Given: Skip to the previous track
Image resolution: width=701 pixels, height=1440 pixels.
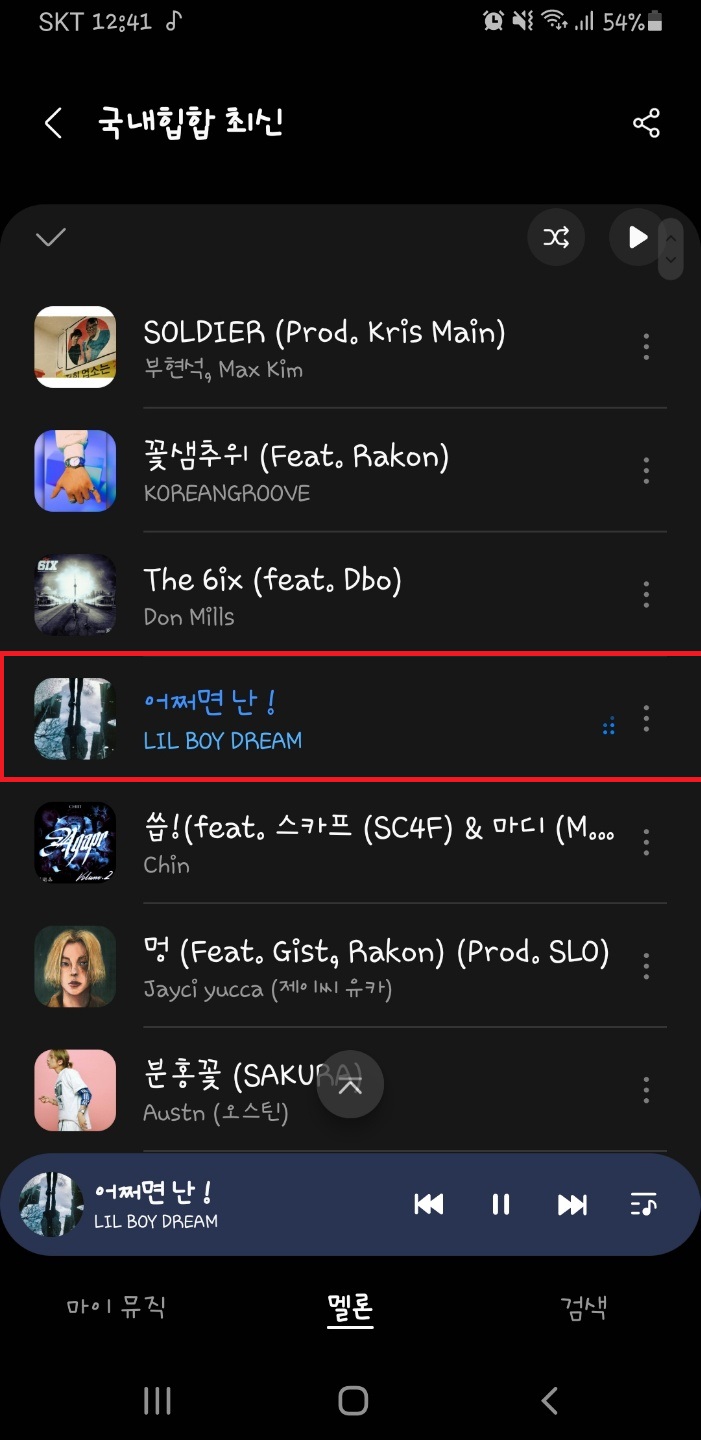Looking at the screenshot, I should point(429,1205).
